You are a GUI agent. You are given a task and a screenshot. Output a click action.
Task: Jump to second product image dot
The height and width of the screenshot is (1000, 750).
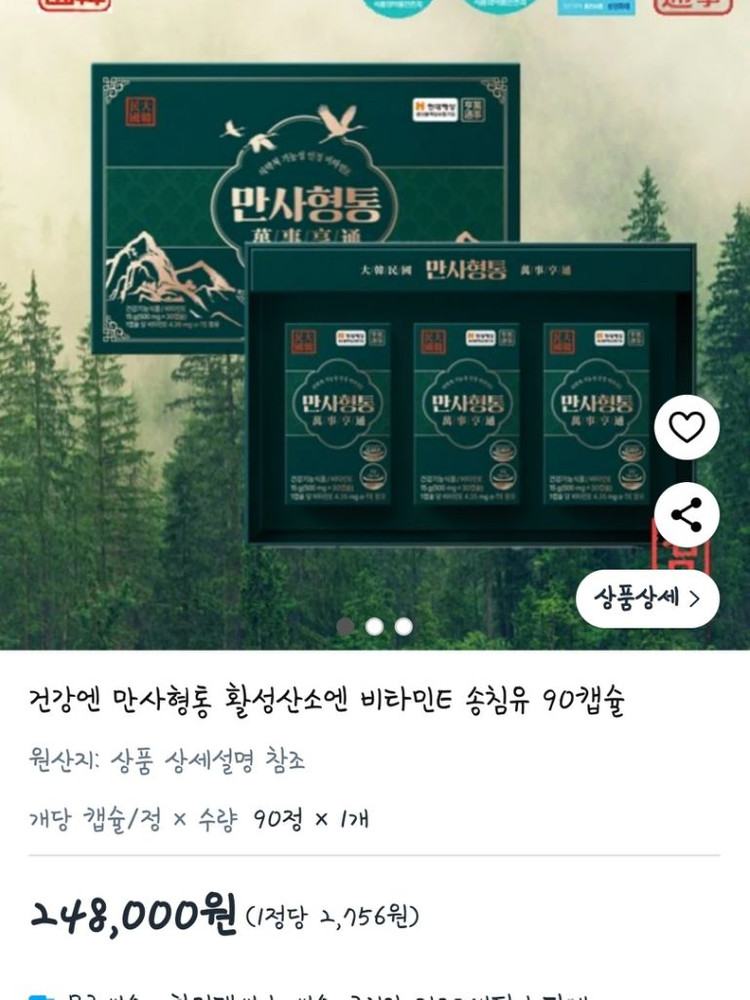tap(374, 626)
